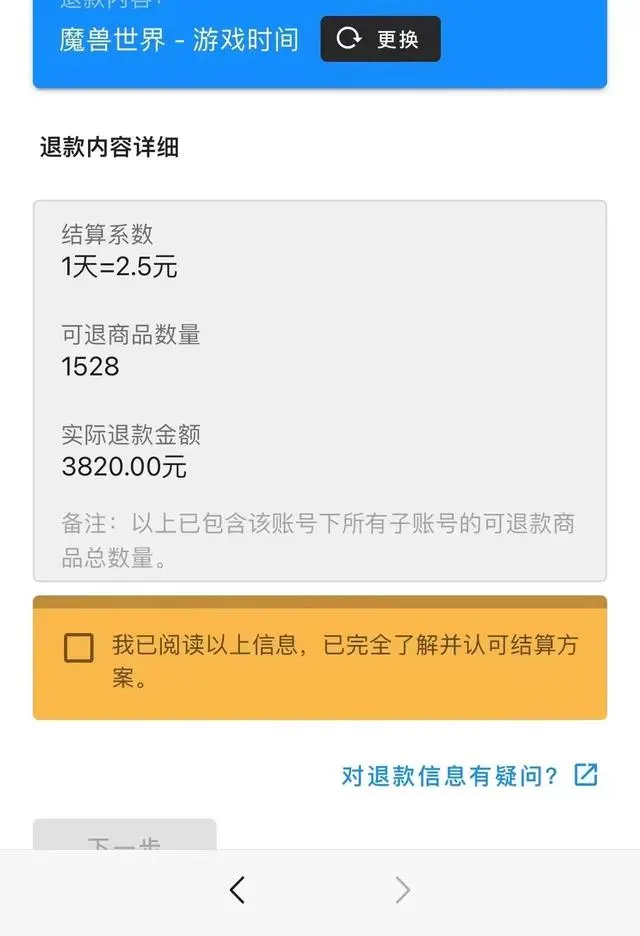Viewport: 640px width, 936px height.
Task: Open the 对退款信息有疑问? link
Action: coord(469,775)
